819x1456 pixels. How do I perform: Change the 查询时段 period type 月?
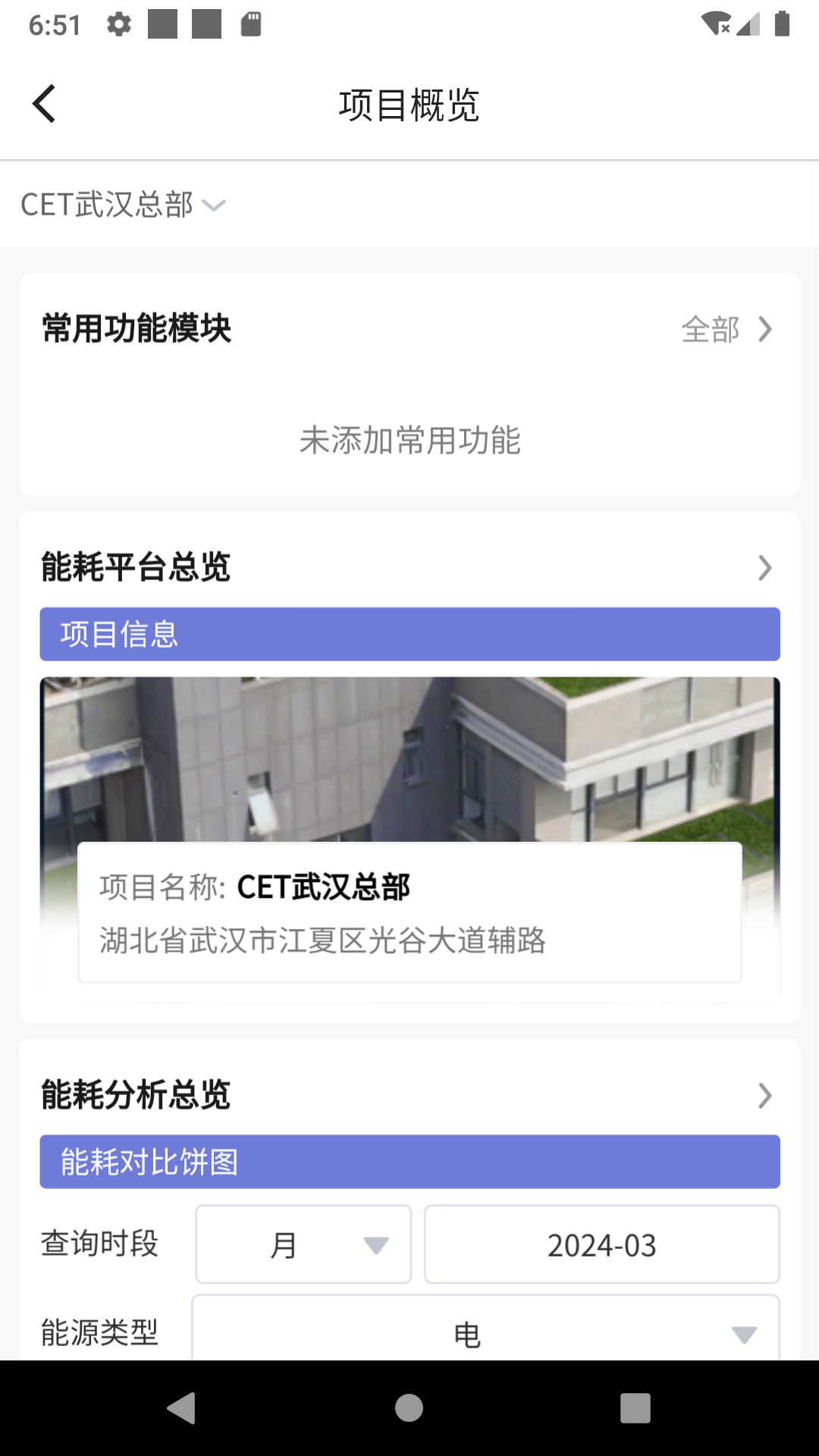pyautogui.click(x=303, y=1244)
